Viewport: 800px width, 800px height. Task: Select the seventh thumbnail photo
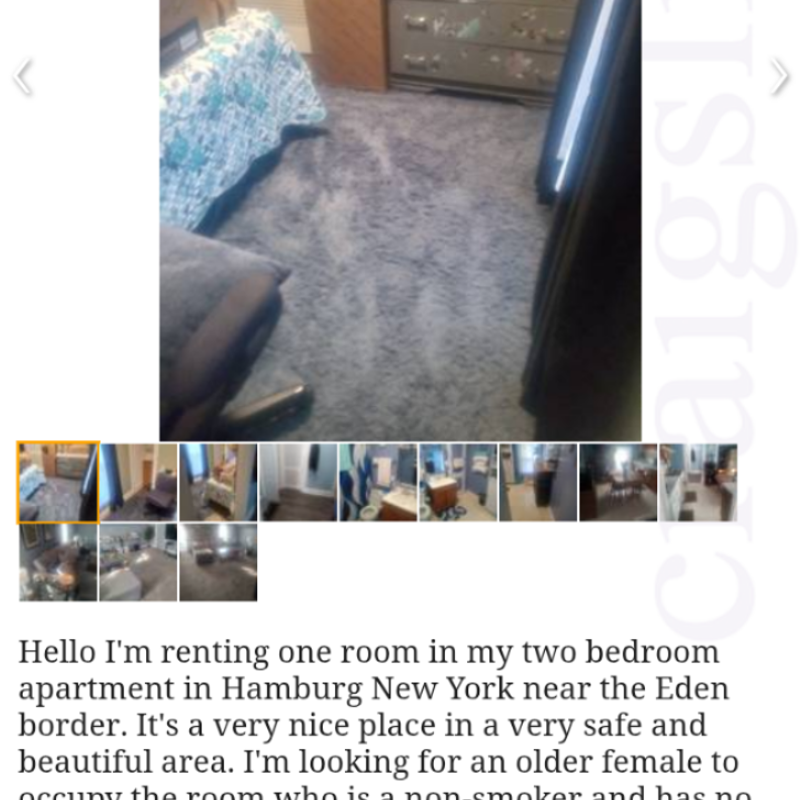tap(538, 482)
